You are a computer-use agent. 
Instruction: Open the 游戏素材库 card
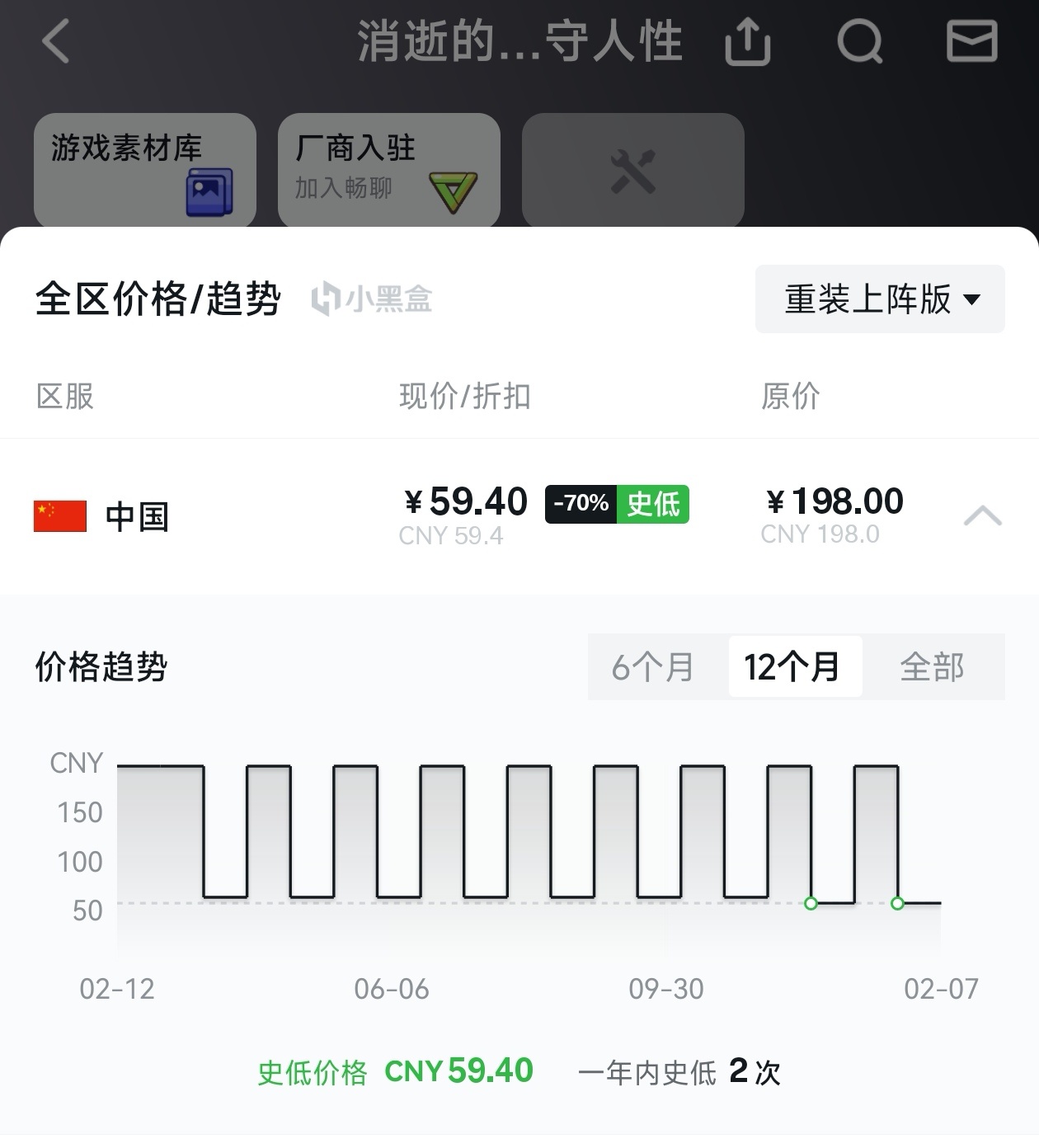[x=145, y=170]
